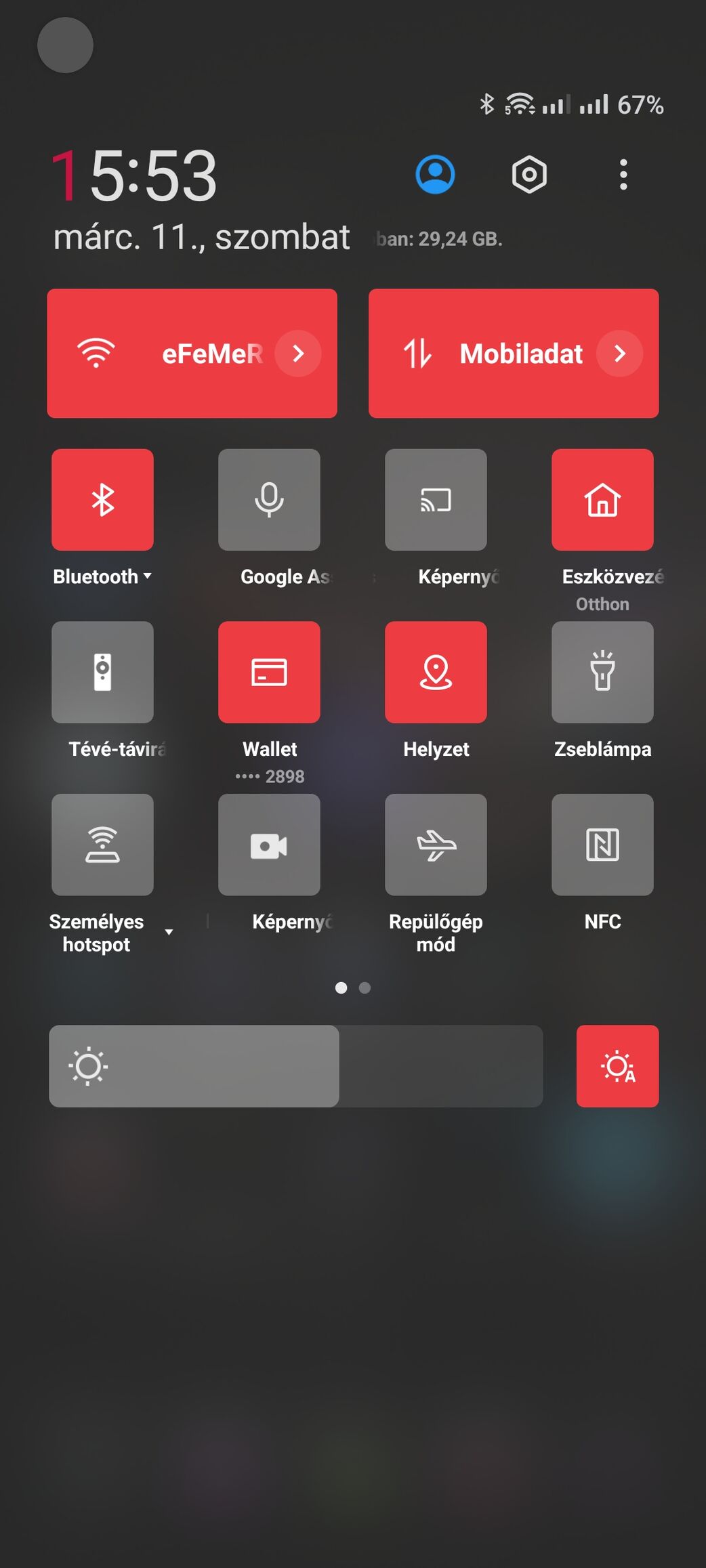Toggle auto-brightness button

(x=617, y=1066)
